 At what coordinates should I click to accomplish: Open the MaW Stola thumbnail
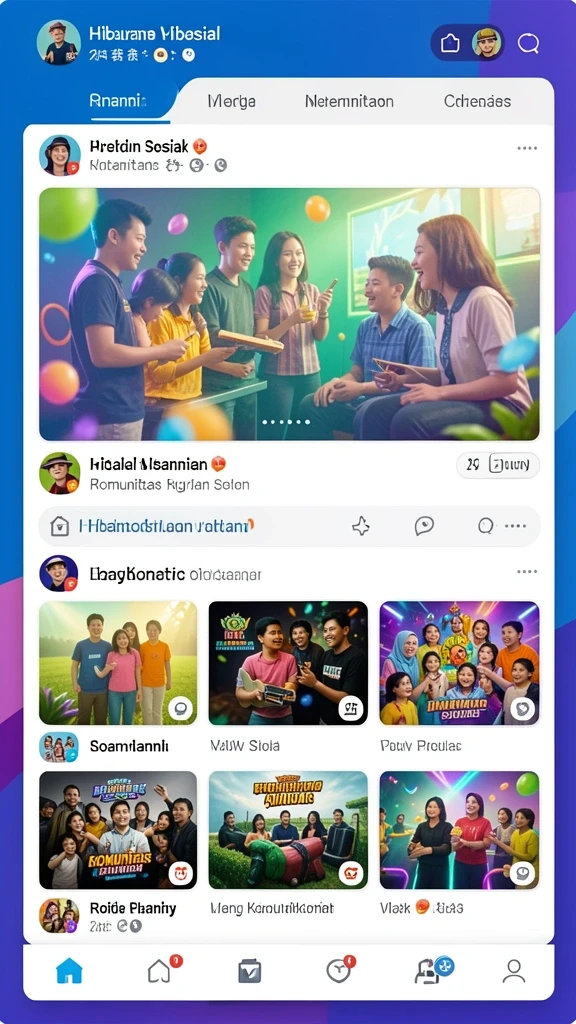tap(288, 663)
